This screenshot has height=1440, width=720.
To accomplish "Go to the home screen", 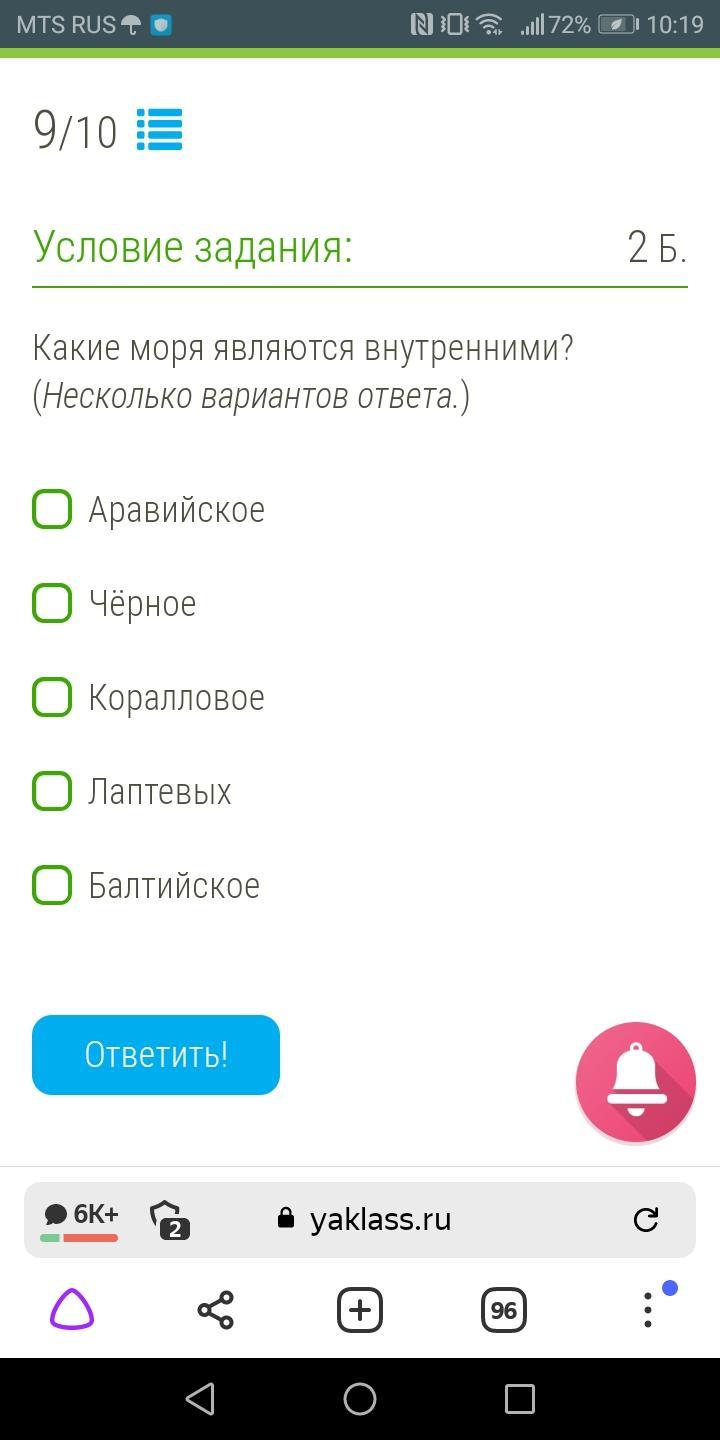I will 360,1399.
